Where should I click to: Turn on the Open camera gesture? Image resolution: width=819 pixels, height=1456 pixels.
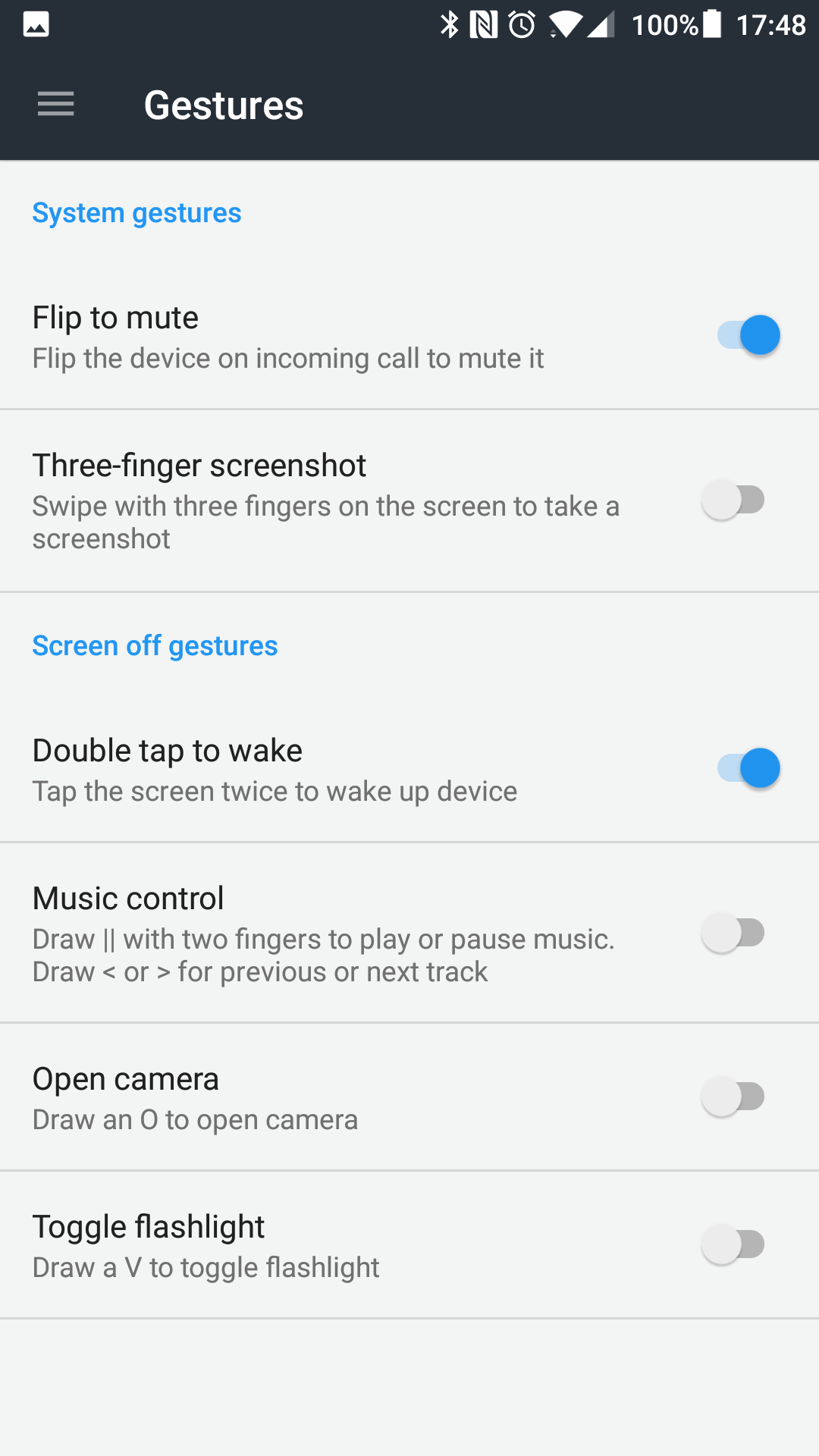733,1097
